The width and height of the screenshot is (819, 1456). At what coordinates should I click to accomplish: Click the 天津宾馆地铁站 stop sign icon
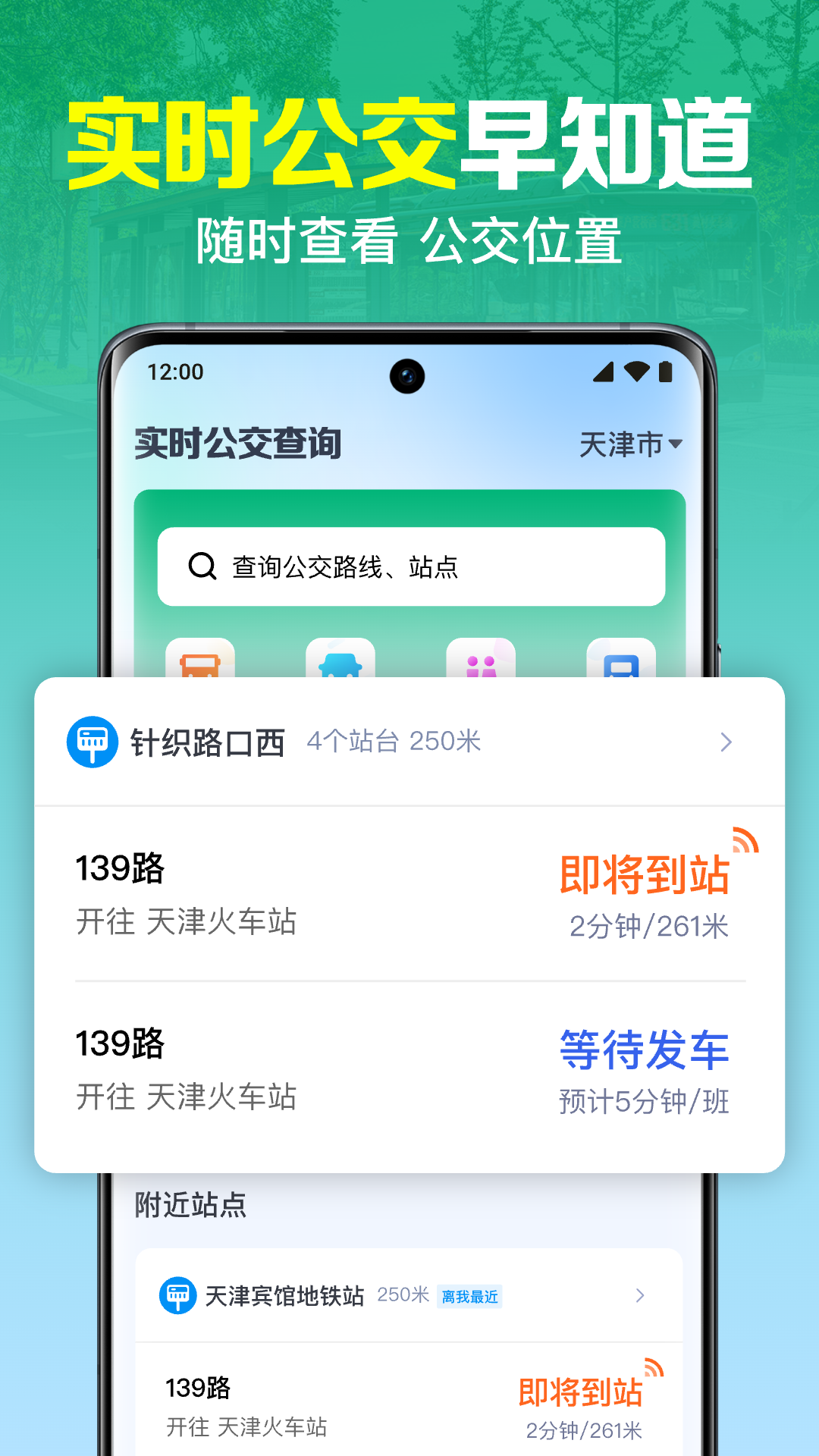tap(177, 1296)
